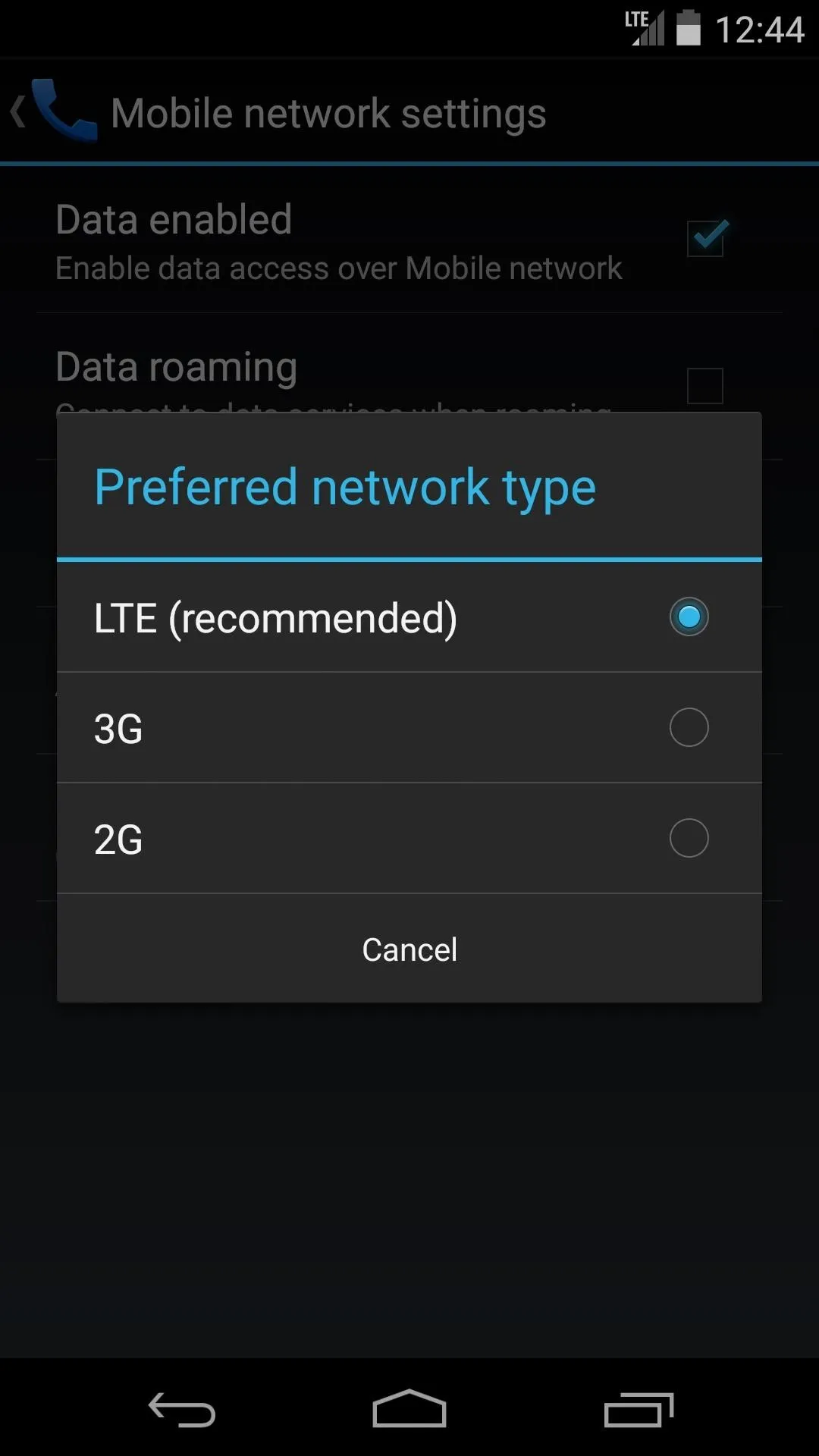Cancel the Preferred network type dialog
The image size is (819, 1456).
click(x=409, y=949)
